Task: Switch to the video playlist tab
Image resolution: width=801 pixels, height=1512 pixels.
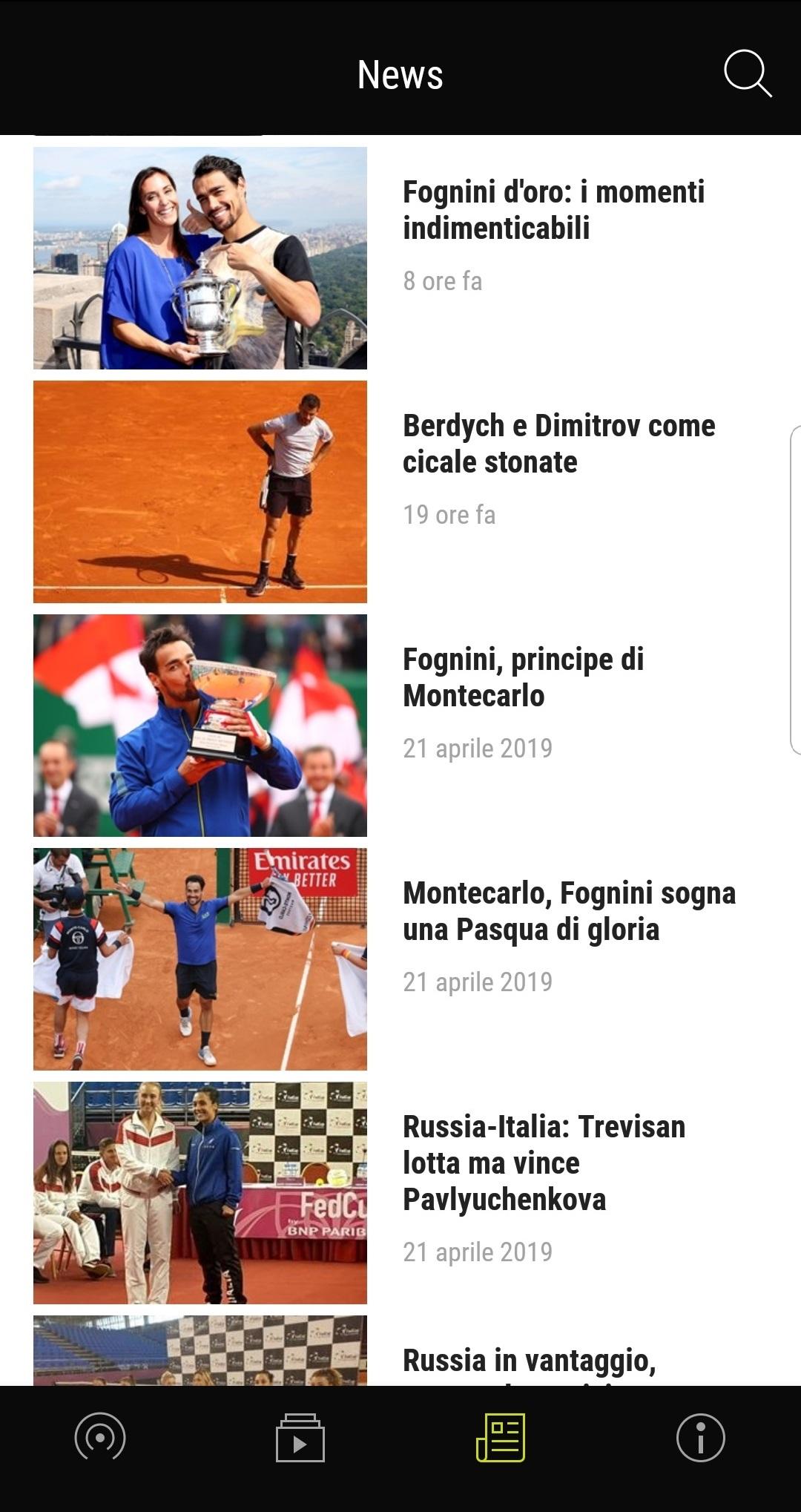Action: pyautogui.click(x=300, y=1438)
